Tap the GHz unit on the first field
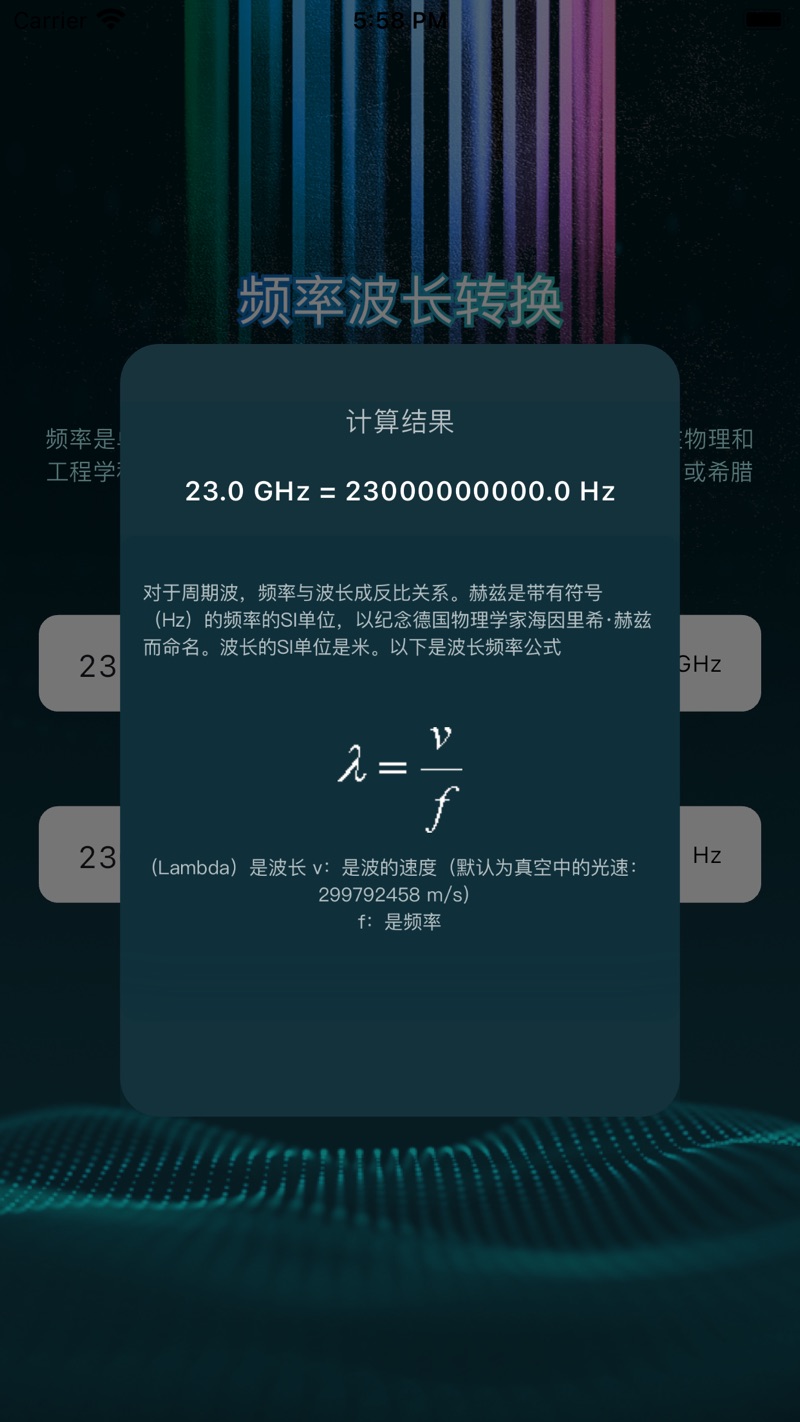The height and width of the screenshot is (1422, 800). pos(701,664)
